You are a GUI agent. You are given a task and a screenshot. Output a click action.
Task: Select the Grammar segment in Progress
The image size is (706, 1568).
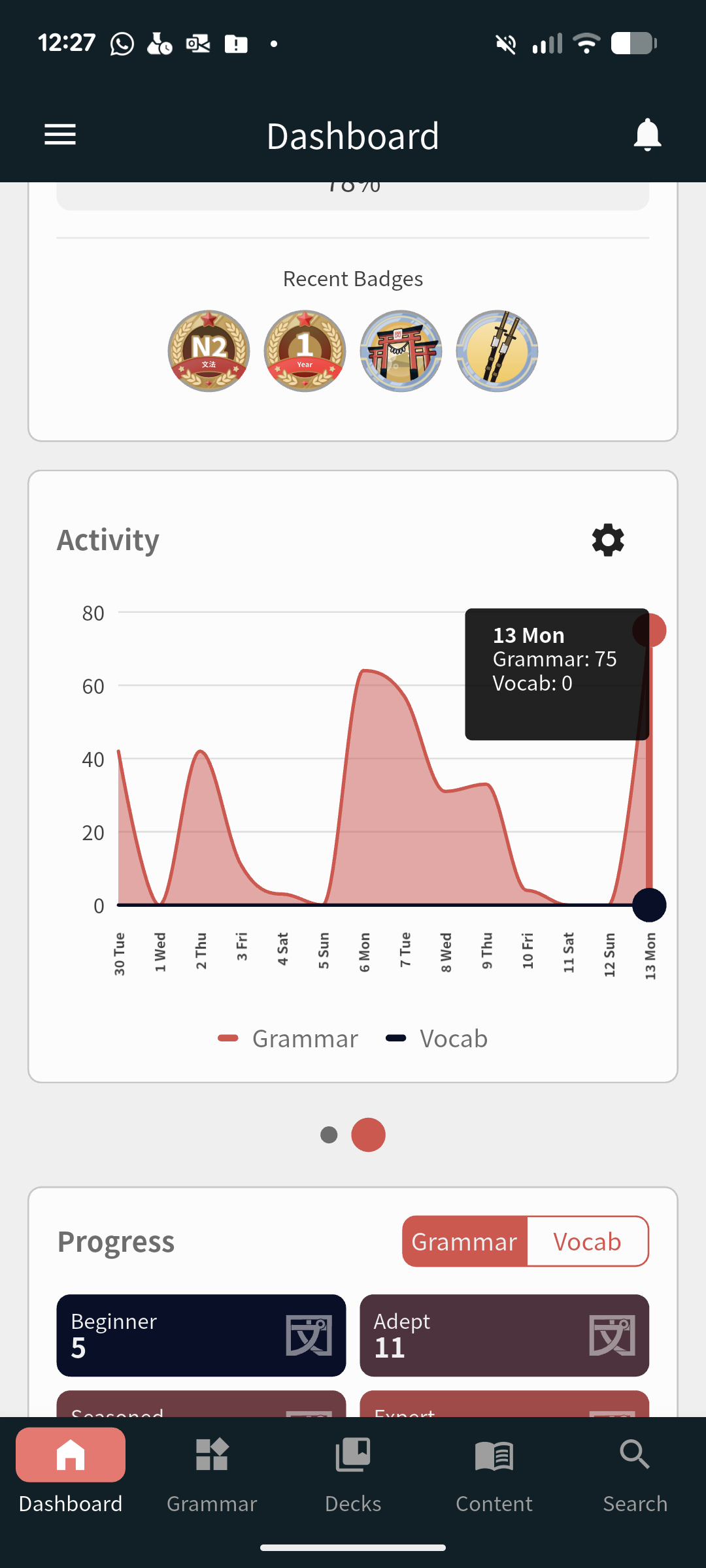pos(464,1241)
